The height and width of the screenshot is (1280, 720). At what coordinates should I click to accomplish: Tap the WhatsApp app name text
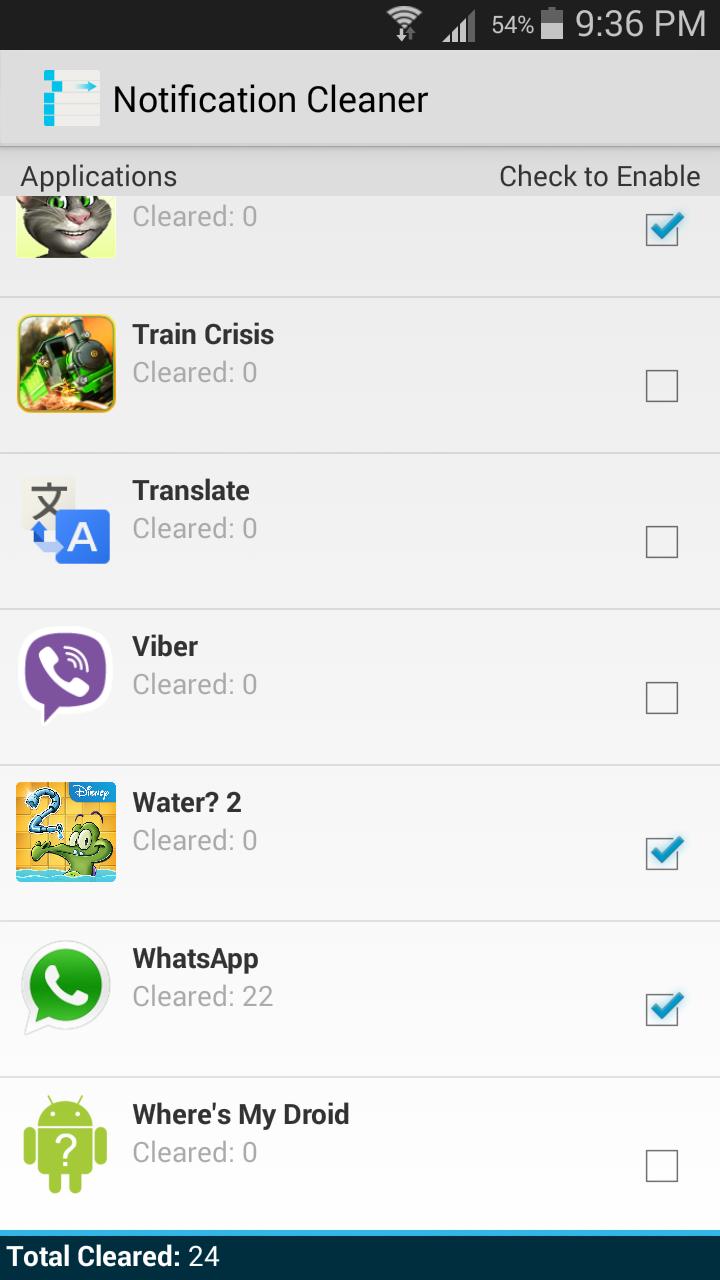(x=194, y=958)
